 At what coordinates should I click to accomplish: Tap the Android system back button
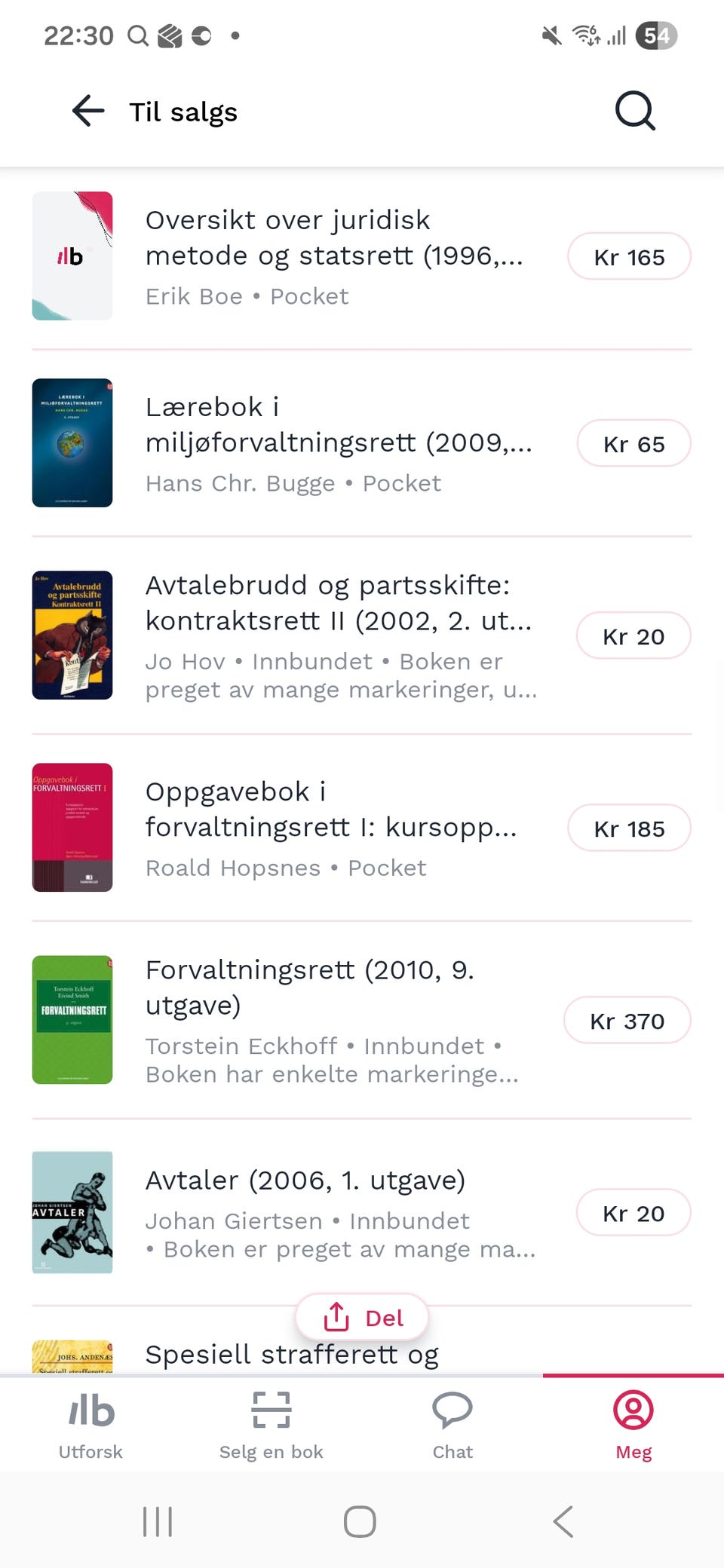tap(563, 1521)
